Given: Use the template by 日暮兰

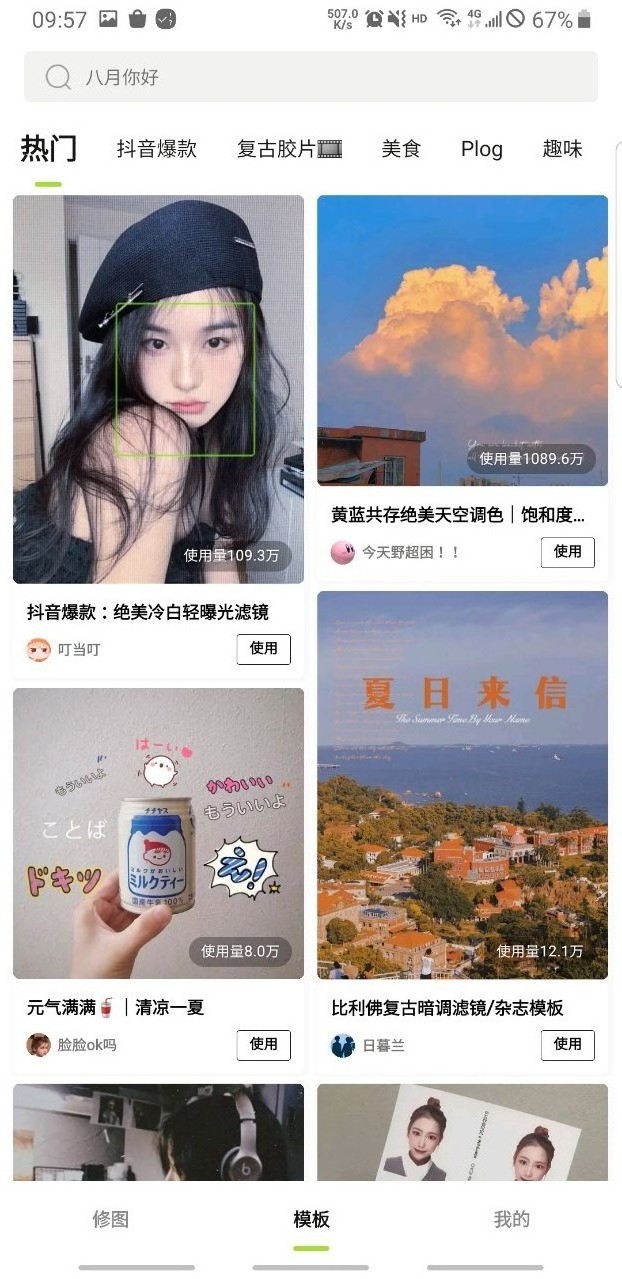Looking at the screenshot, I should [567, 1045].
